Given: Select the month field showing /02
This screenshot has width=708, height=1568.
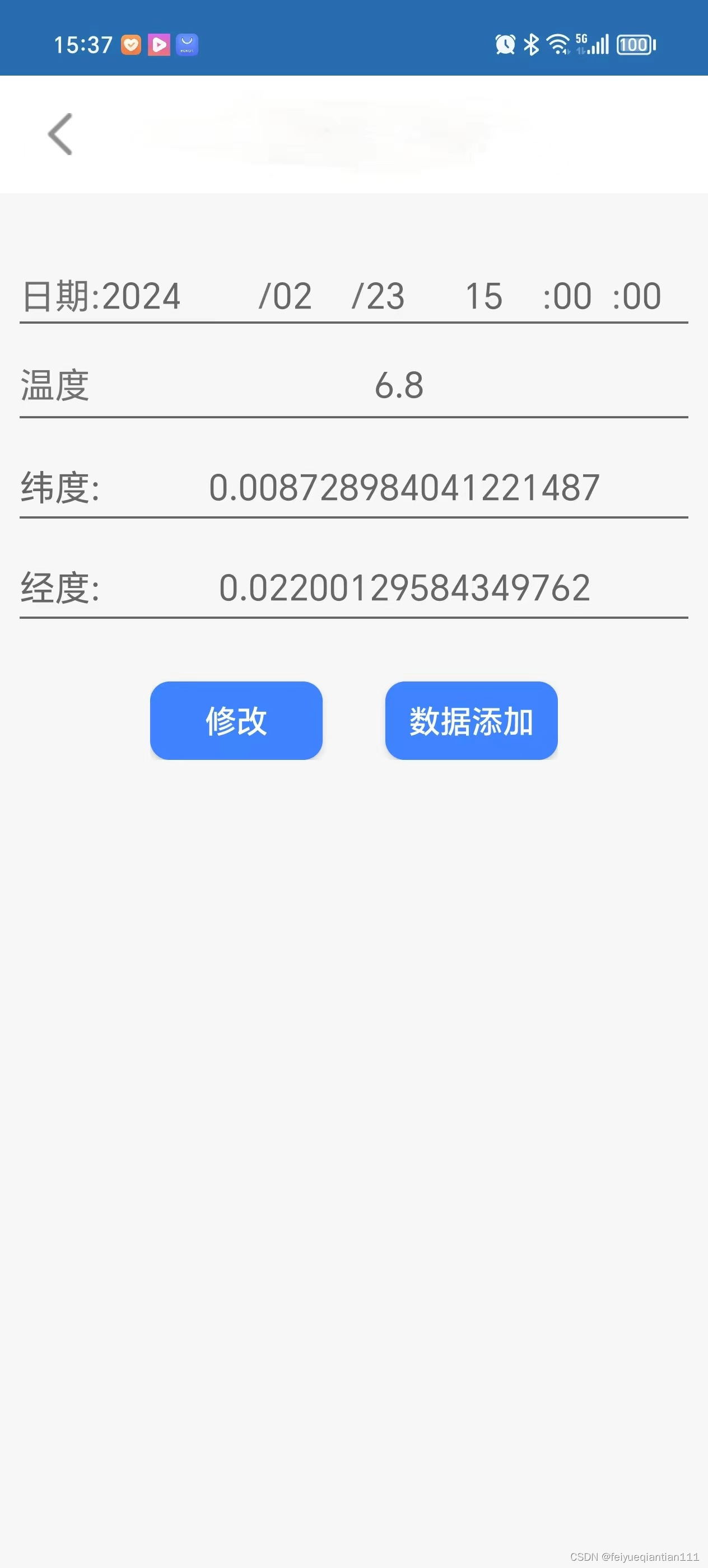Looking at the screenshot, I should pos(286,296).
